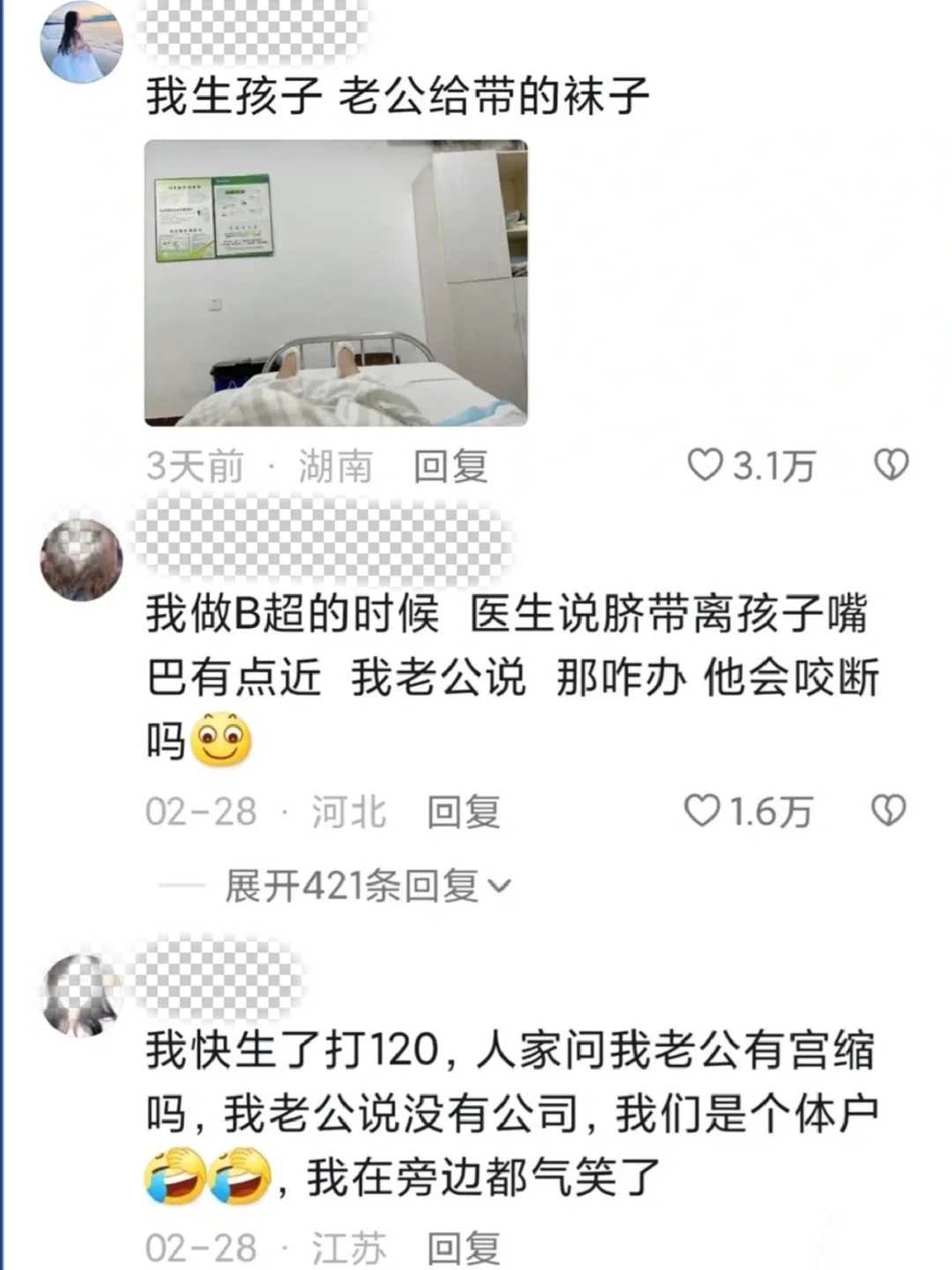Tap the dislike icon on the 120 comment
The image size is (952, 1270).
tap(891, 1248)
